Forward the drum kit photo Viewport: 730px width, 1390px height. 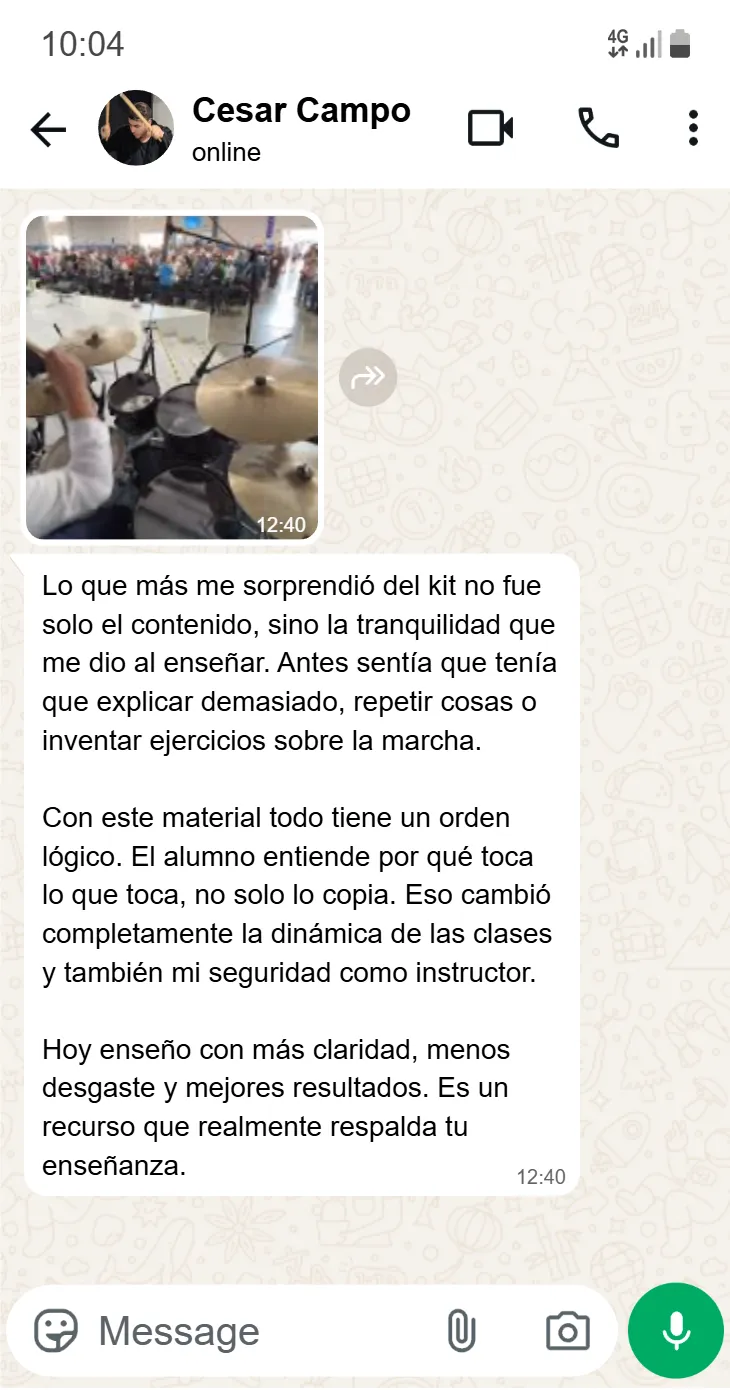368,377
